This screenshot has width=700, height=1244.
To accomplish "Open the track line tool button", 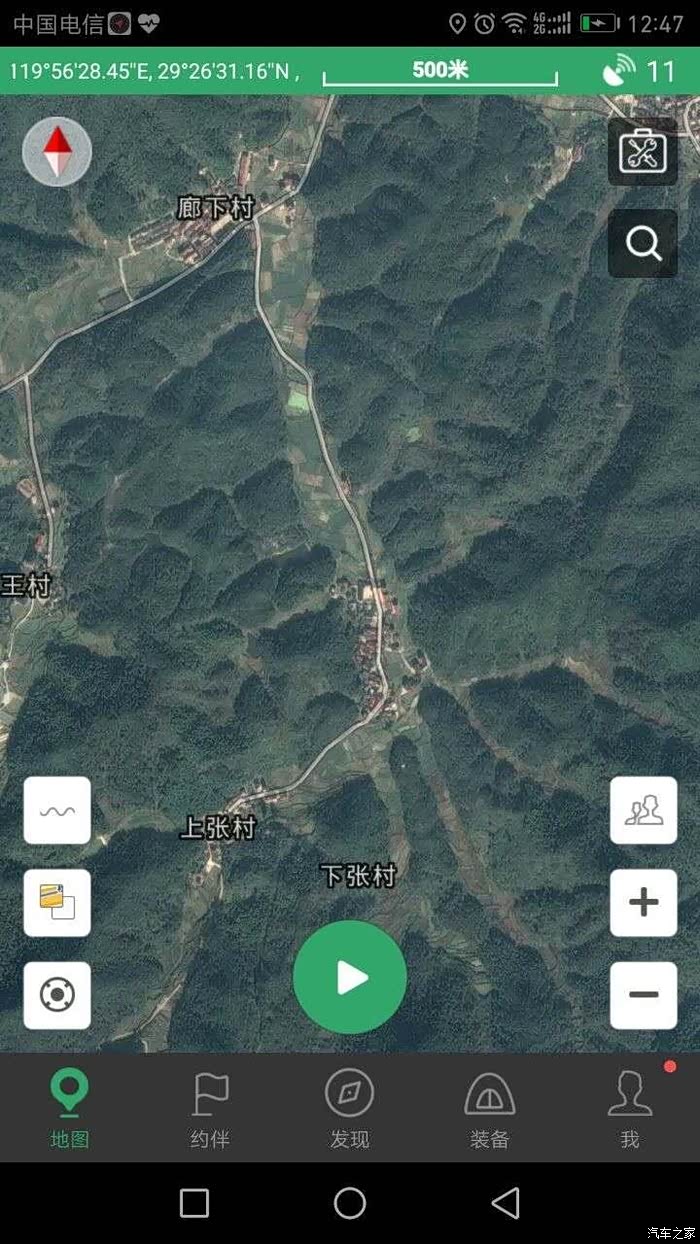I will coord(57,810).
